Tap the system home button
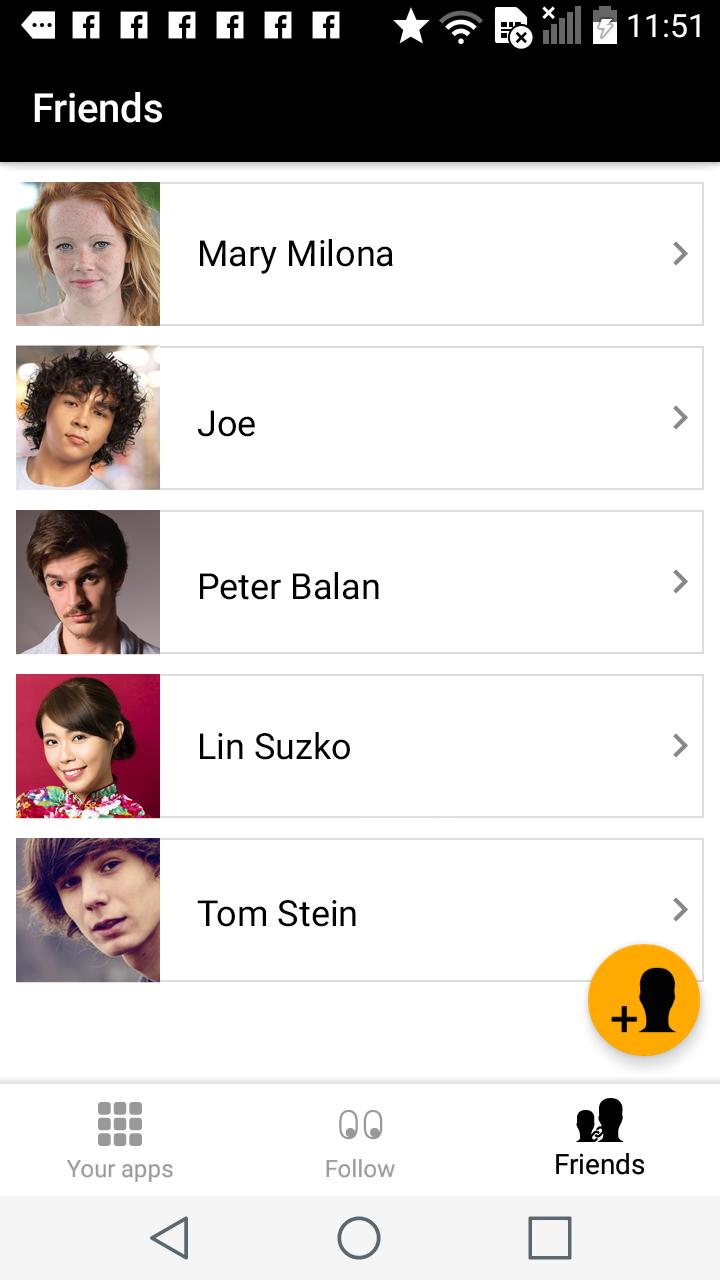The height and width of the screenshot is (1280, 720). pyautogui.click(x=359, y=1238)
